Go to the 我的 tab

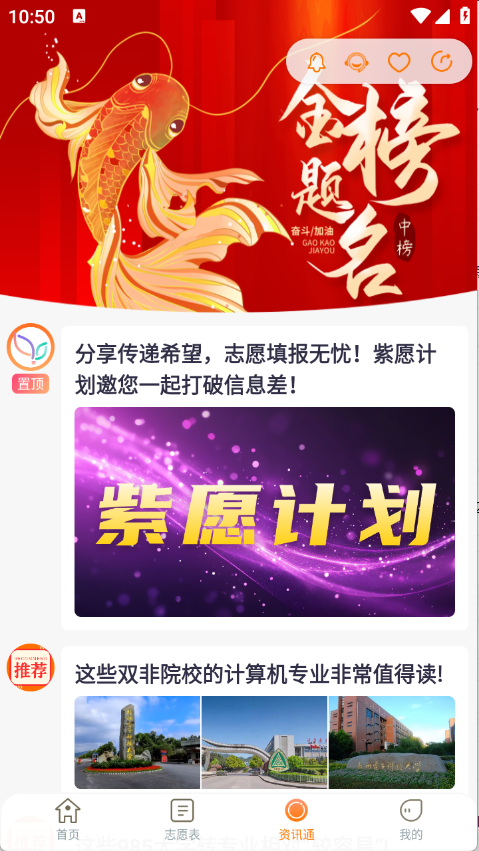(411, 820)
